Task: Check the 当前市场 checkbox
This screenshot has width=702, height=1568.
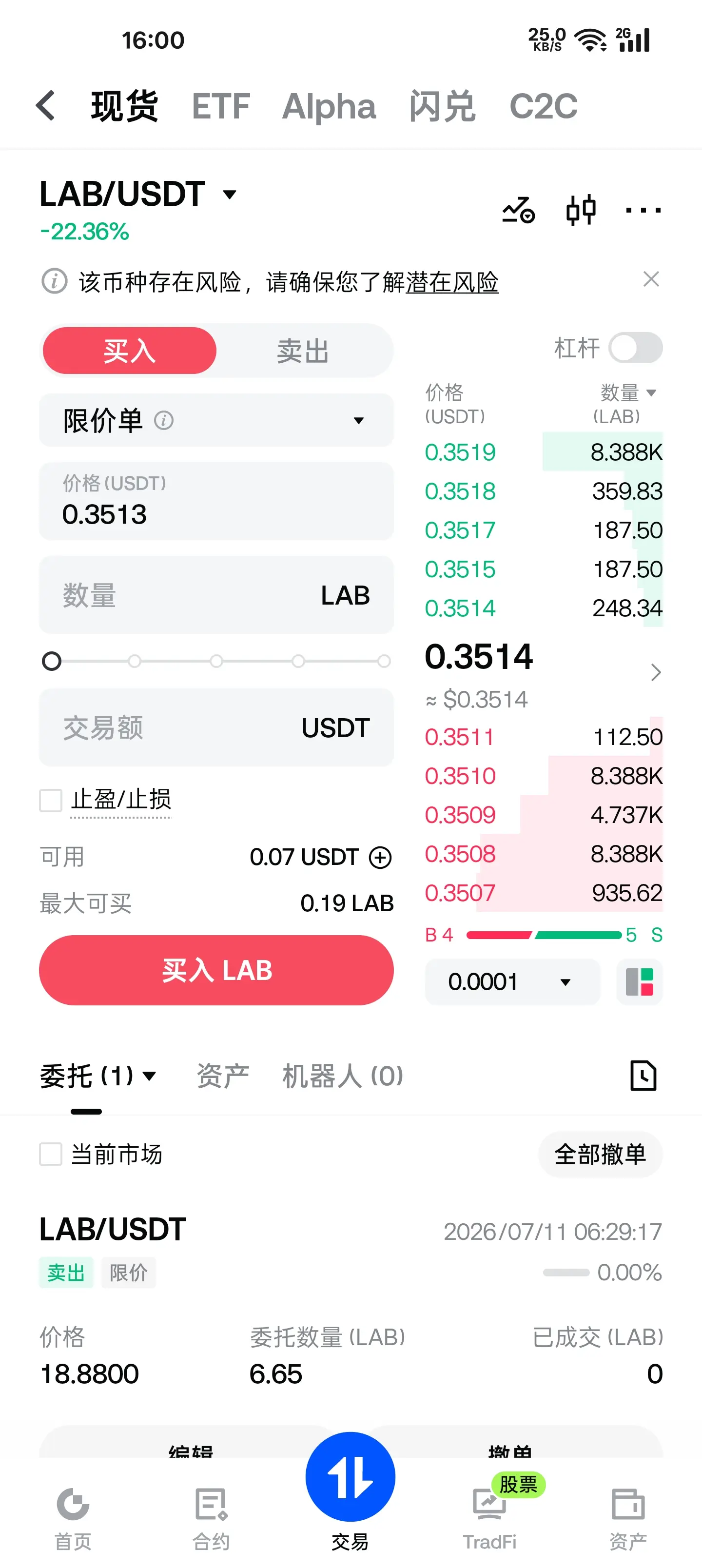Action: click(51, 1154)
